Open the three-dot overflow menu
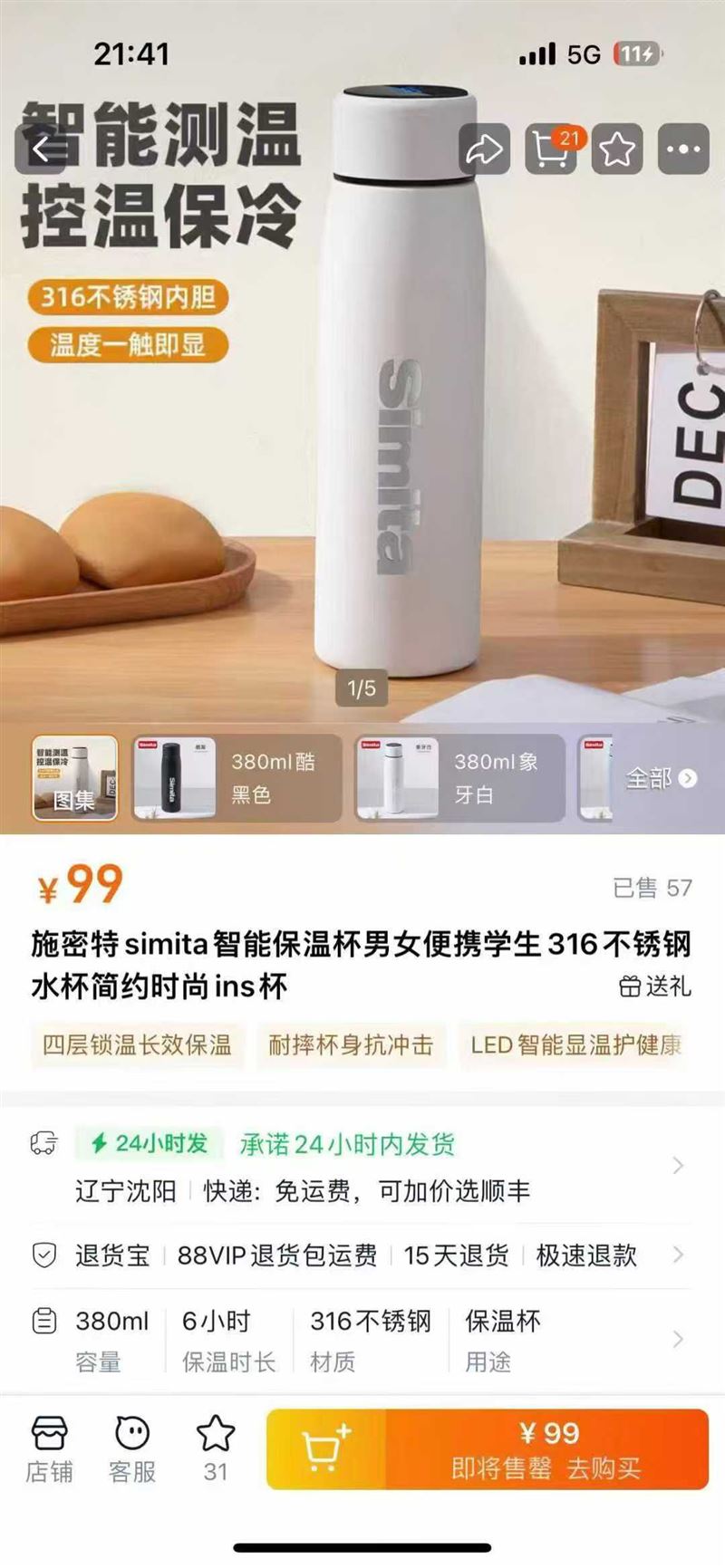The height and width of the screenshot is (1568, 725). pos(683,149)
